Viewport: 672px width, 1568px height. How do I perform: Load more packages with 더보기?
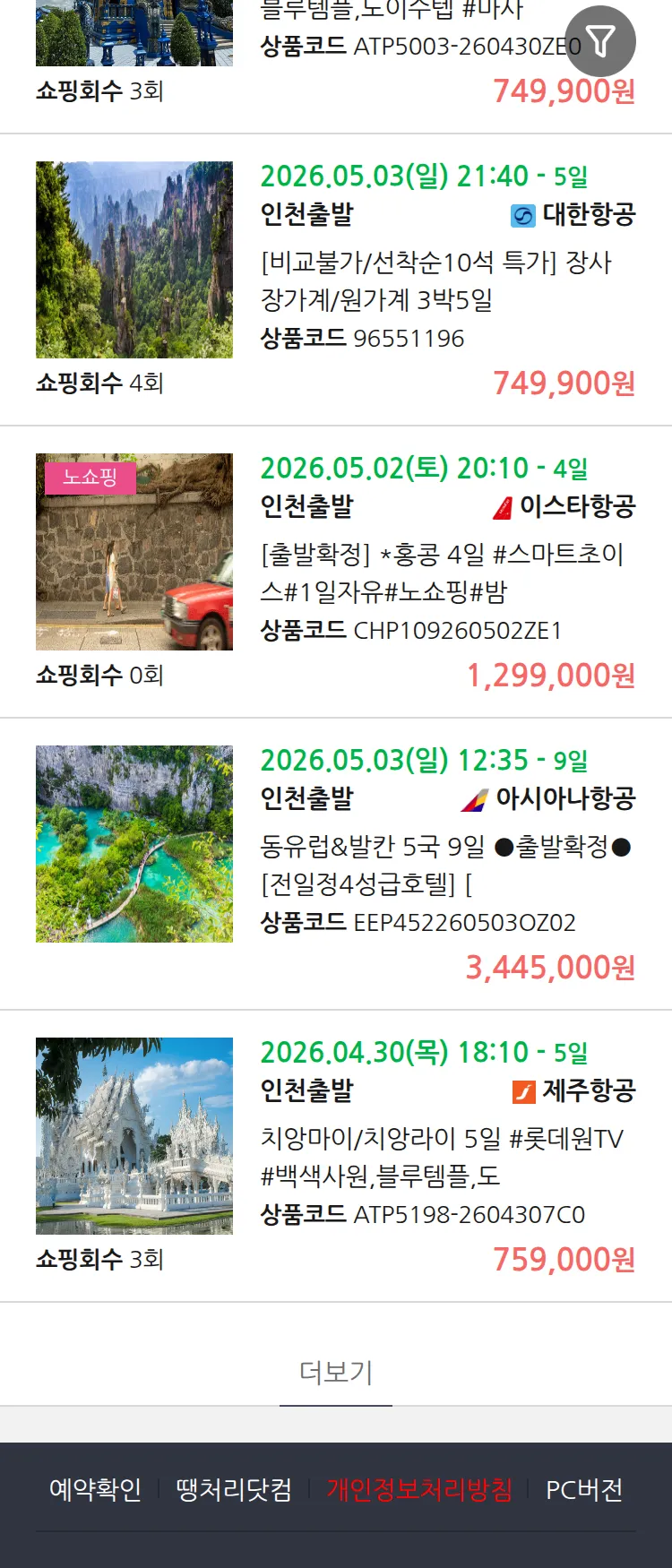pyautogui.click(x=336, y=1372)
